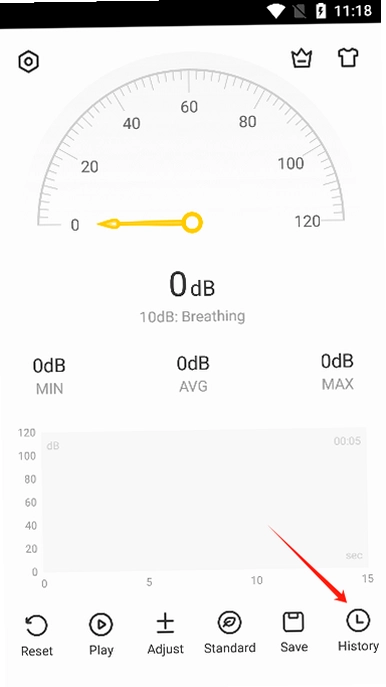This screenshot has height=687, width=386.
Task: Open the themes shirt icon
Action: (x=348, y=57)
